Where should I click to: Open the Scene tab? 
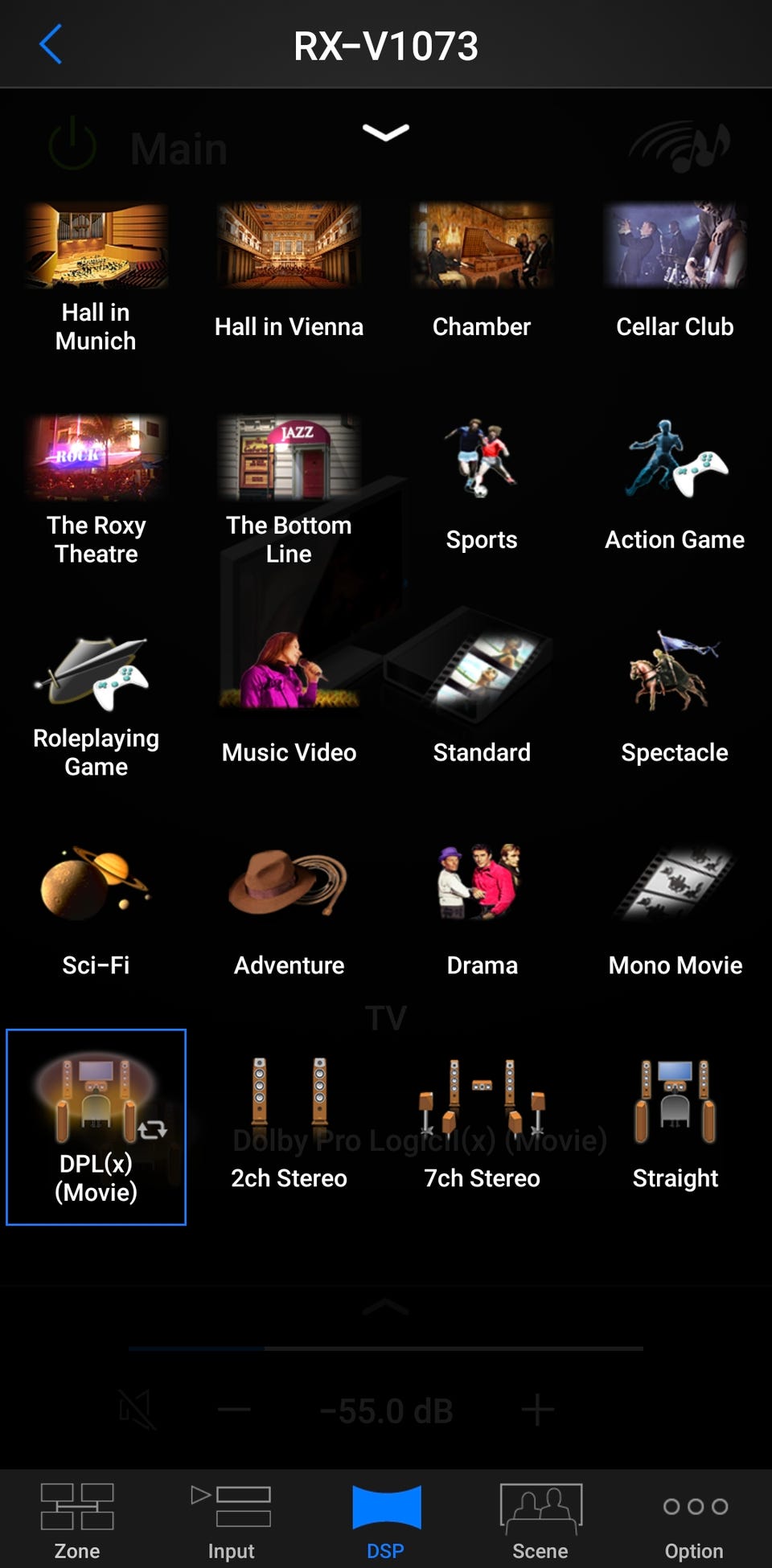540,1518
